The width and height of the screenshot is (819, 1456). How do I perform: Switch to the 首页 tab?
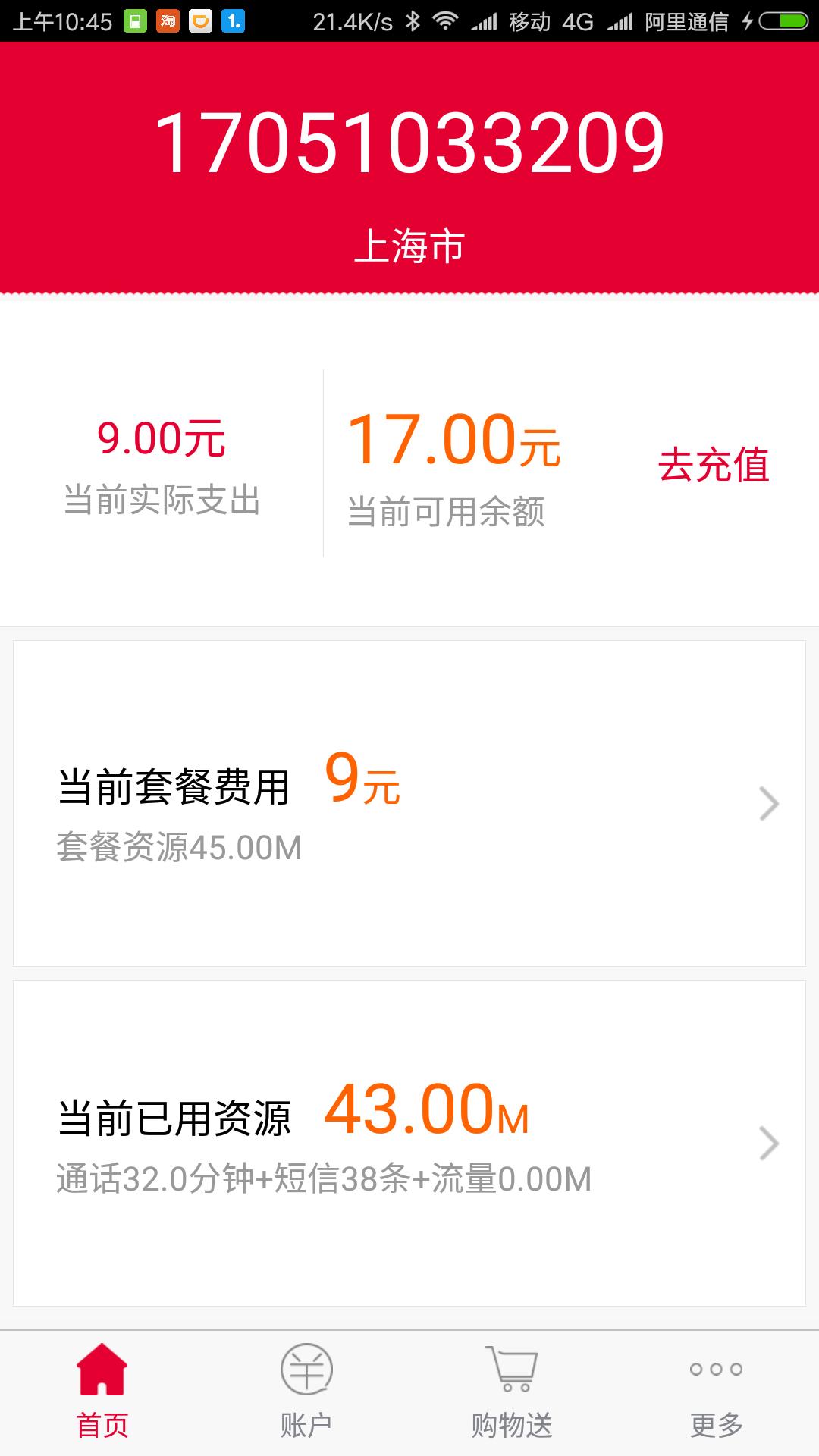tap(102, 1392)
